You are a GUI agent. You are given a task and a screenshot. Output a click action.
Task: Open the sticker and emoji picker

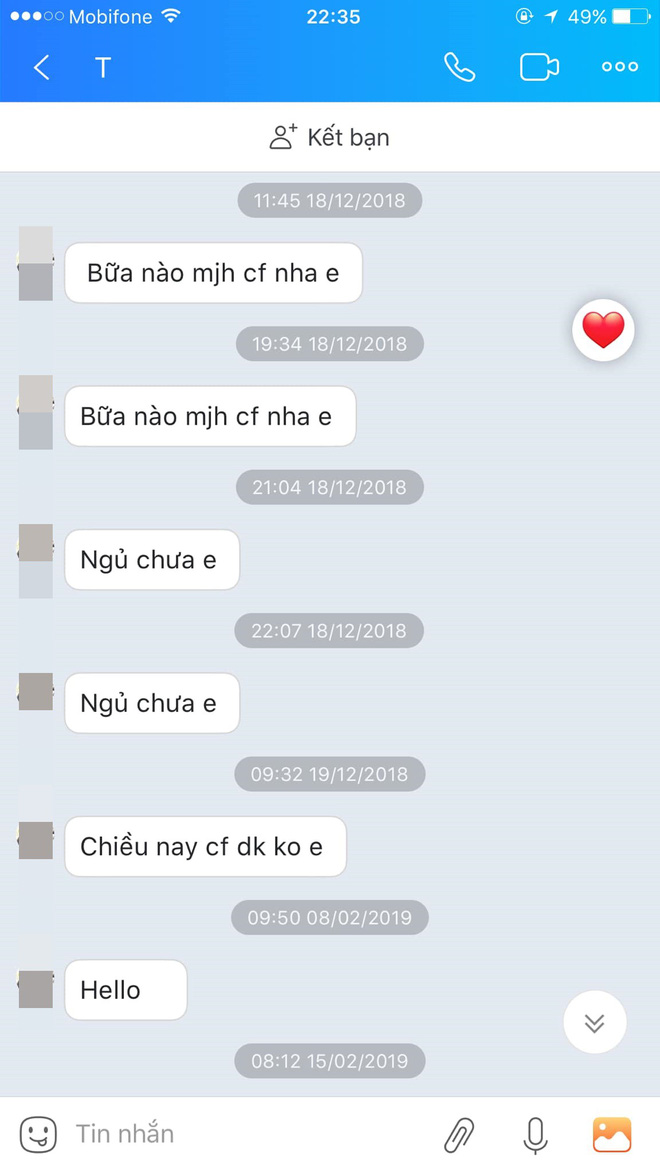pyautogui.click(x=38, y=1134)
